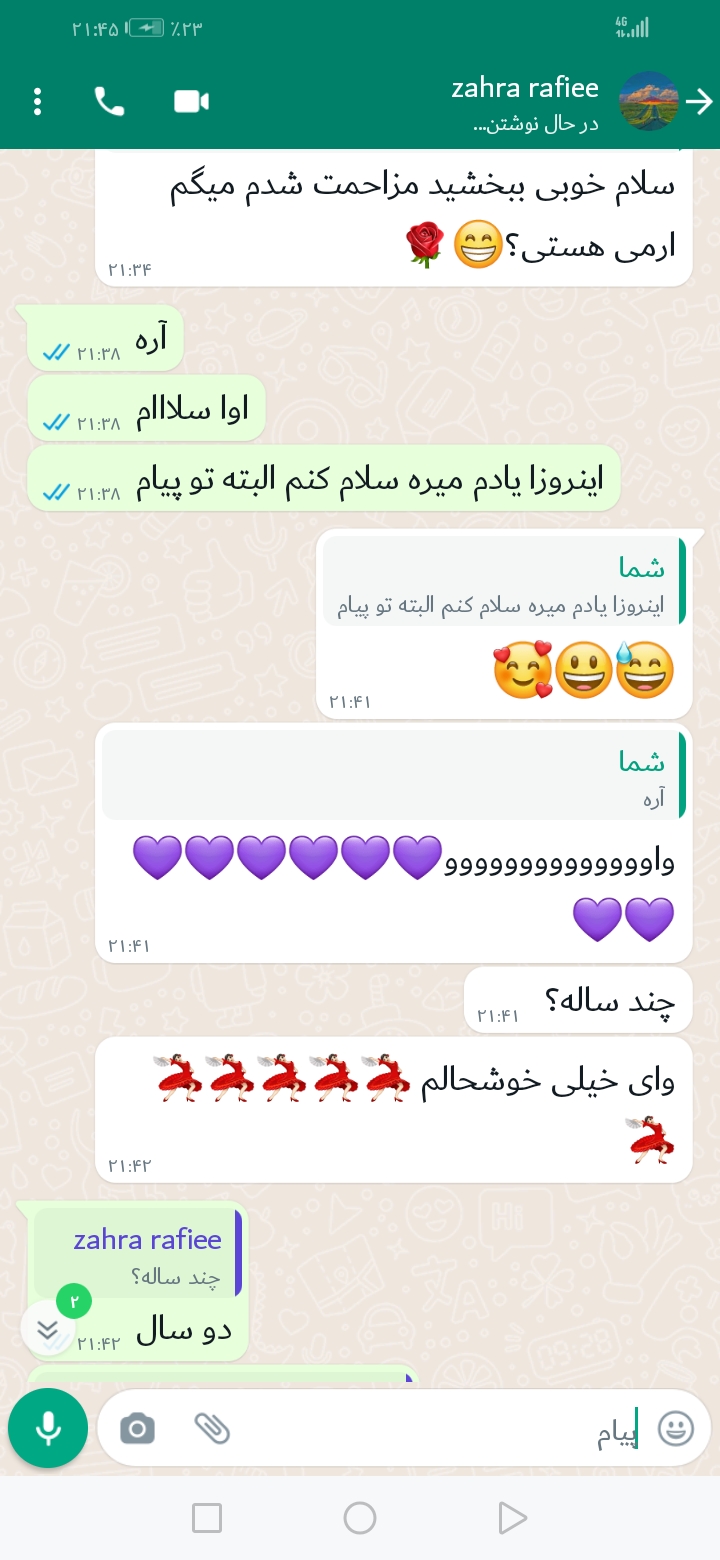Open the camera from message bar

click(x=137, y=1429)
